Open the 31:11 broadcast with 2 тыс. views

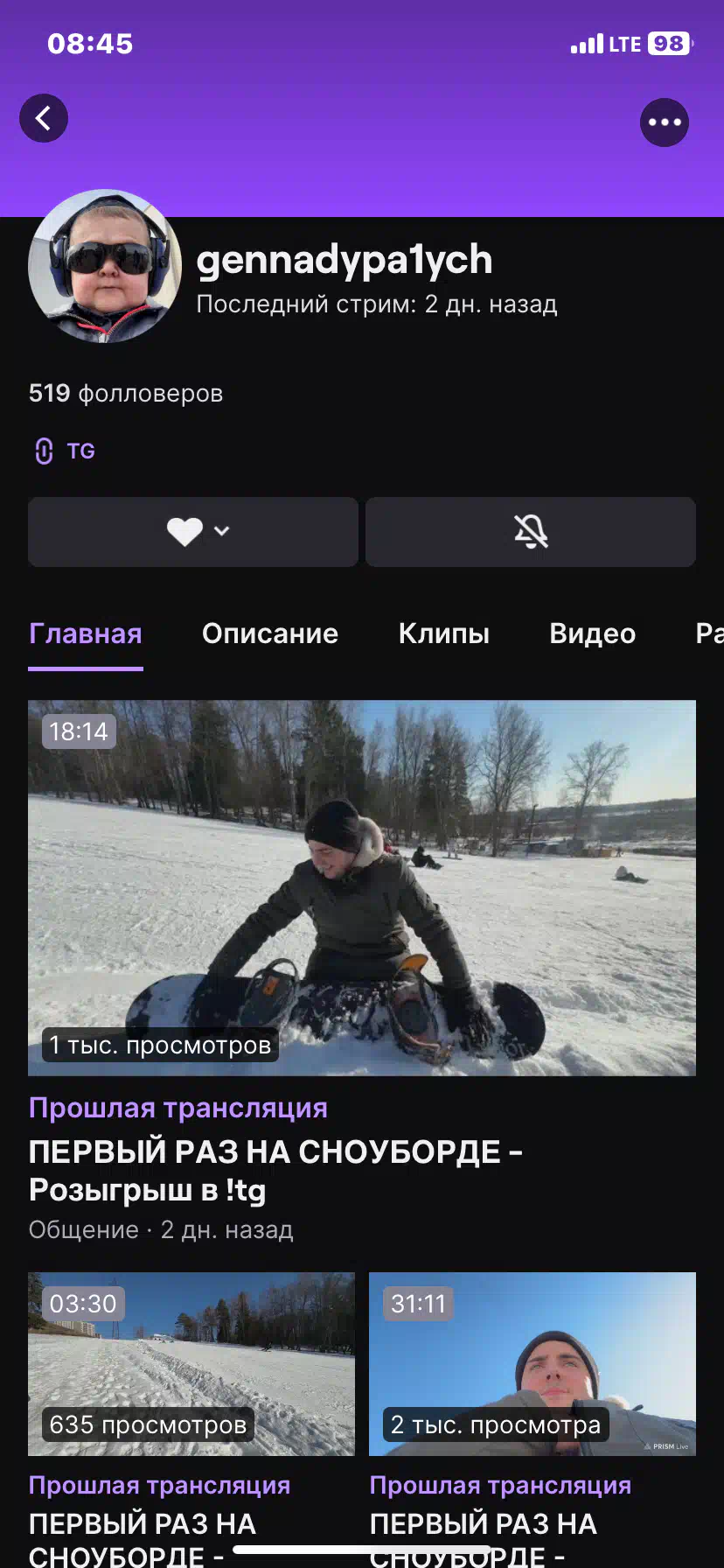pos(533,1363)
